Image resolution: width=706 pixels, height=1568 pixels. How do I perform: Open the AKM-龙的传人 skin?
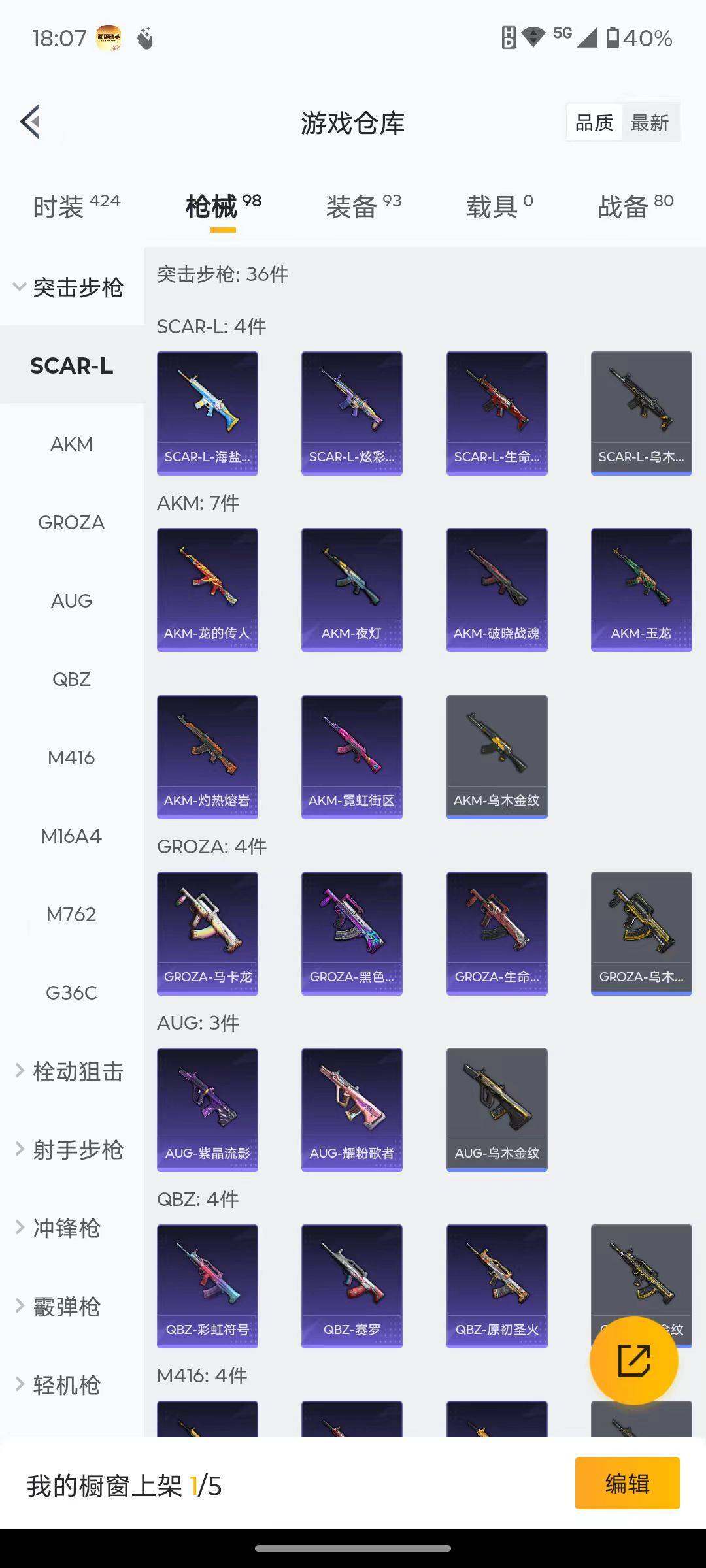(207, 589)
